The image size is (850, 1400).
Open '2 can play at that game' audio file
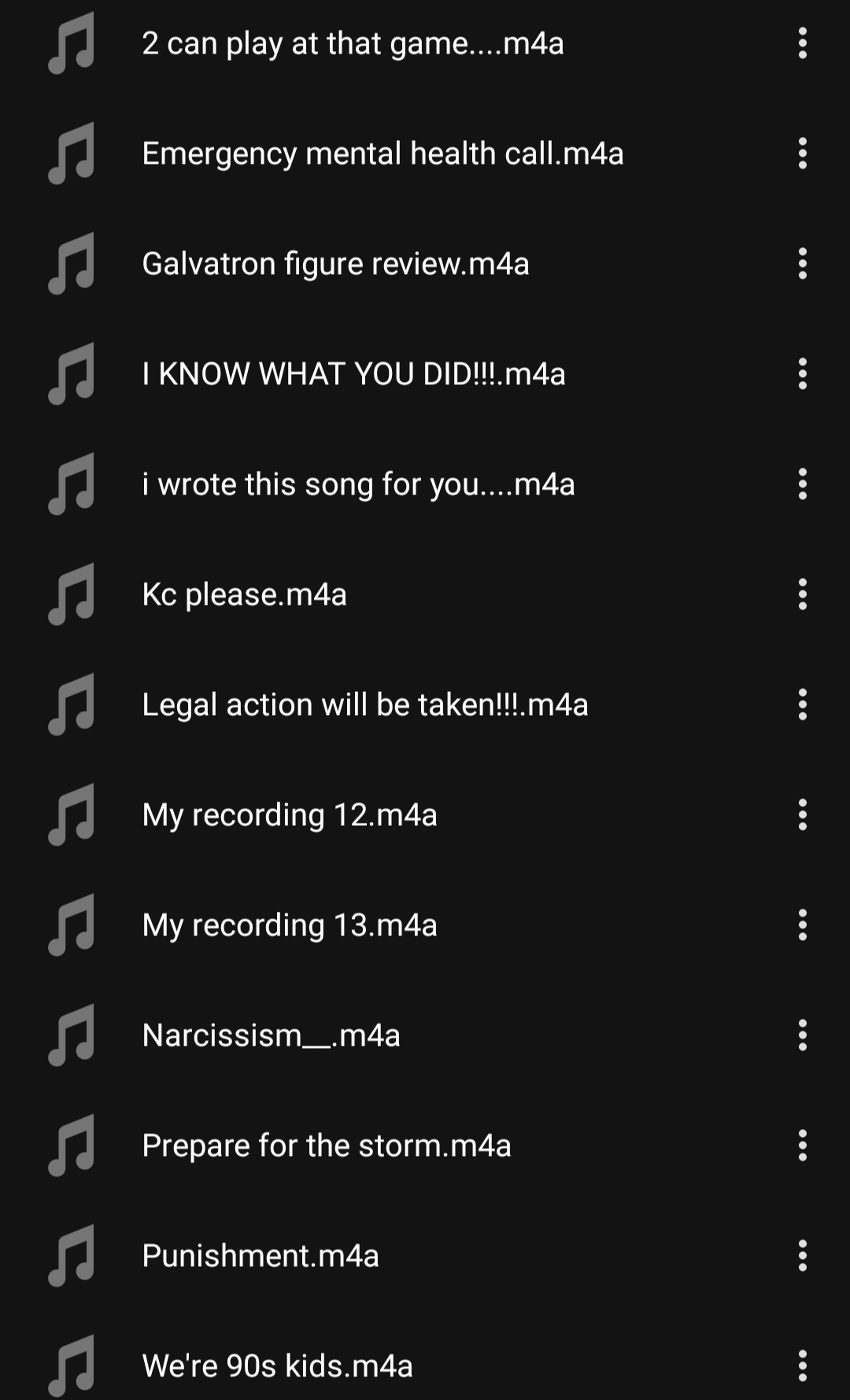point(353,43)
